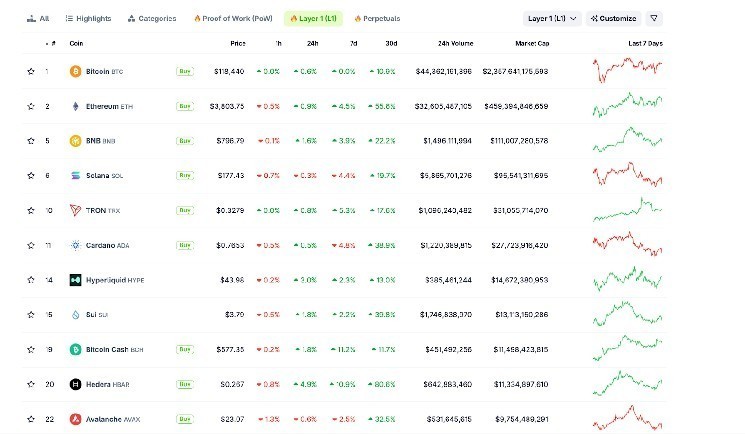This screenshot has height=434, width=745.
Task: Tap the Buy button next to TRON
Action: [184, 210]
